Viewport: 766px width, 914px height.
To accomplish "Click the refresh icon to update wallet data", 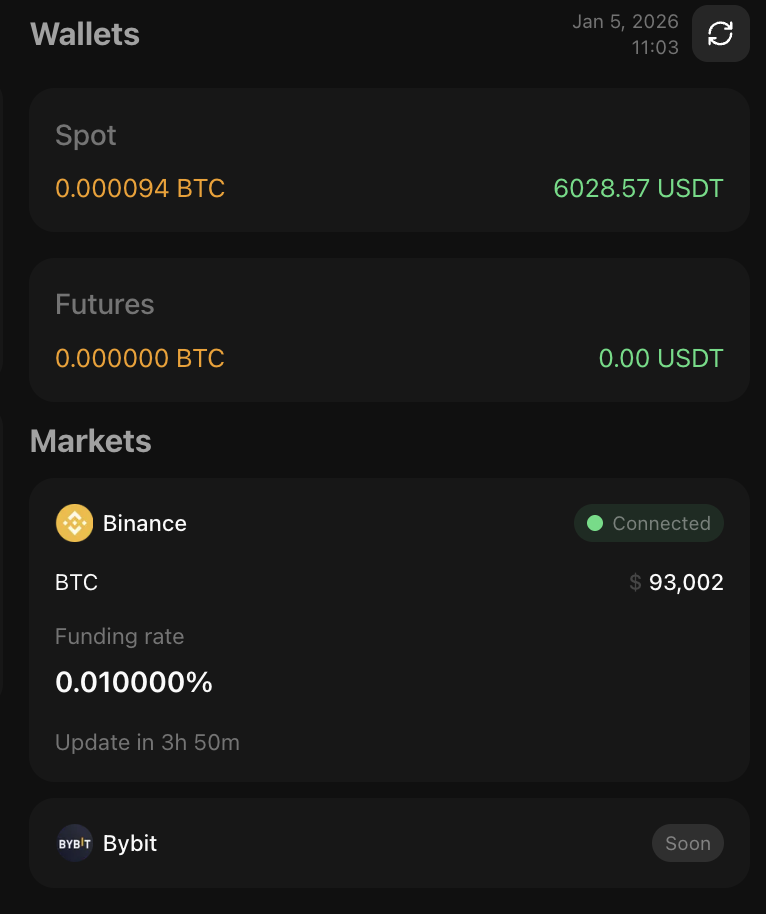I will (x=720, y=33).
